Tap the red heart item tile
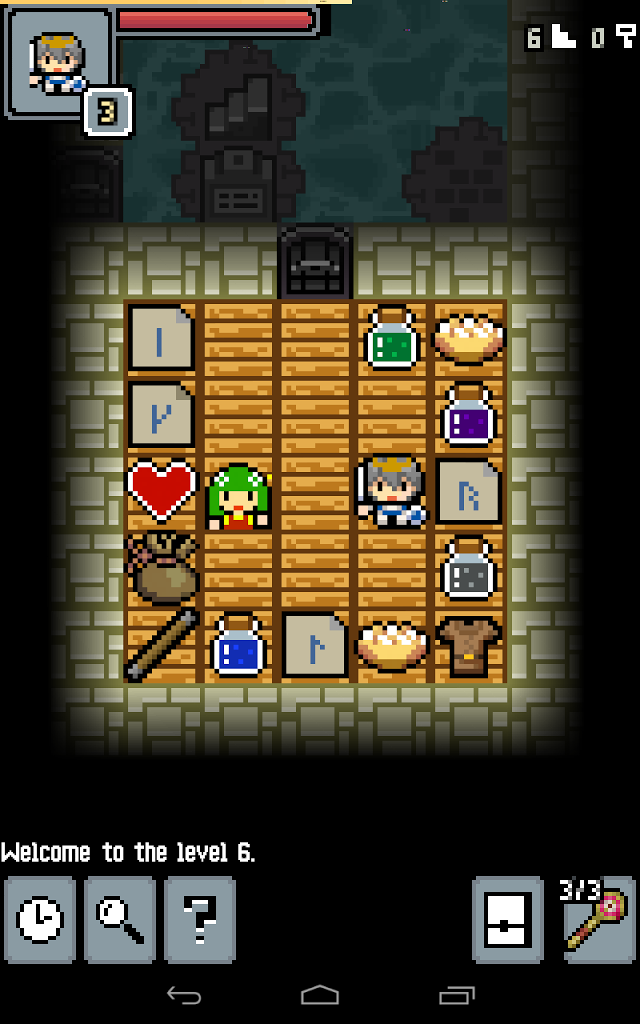640x1024 pixels. 161,488
